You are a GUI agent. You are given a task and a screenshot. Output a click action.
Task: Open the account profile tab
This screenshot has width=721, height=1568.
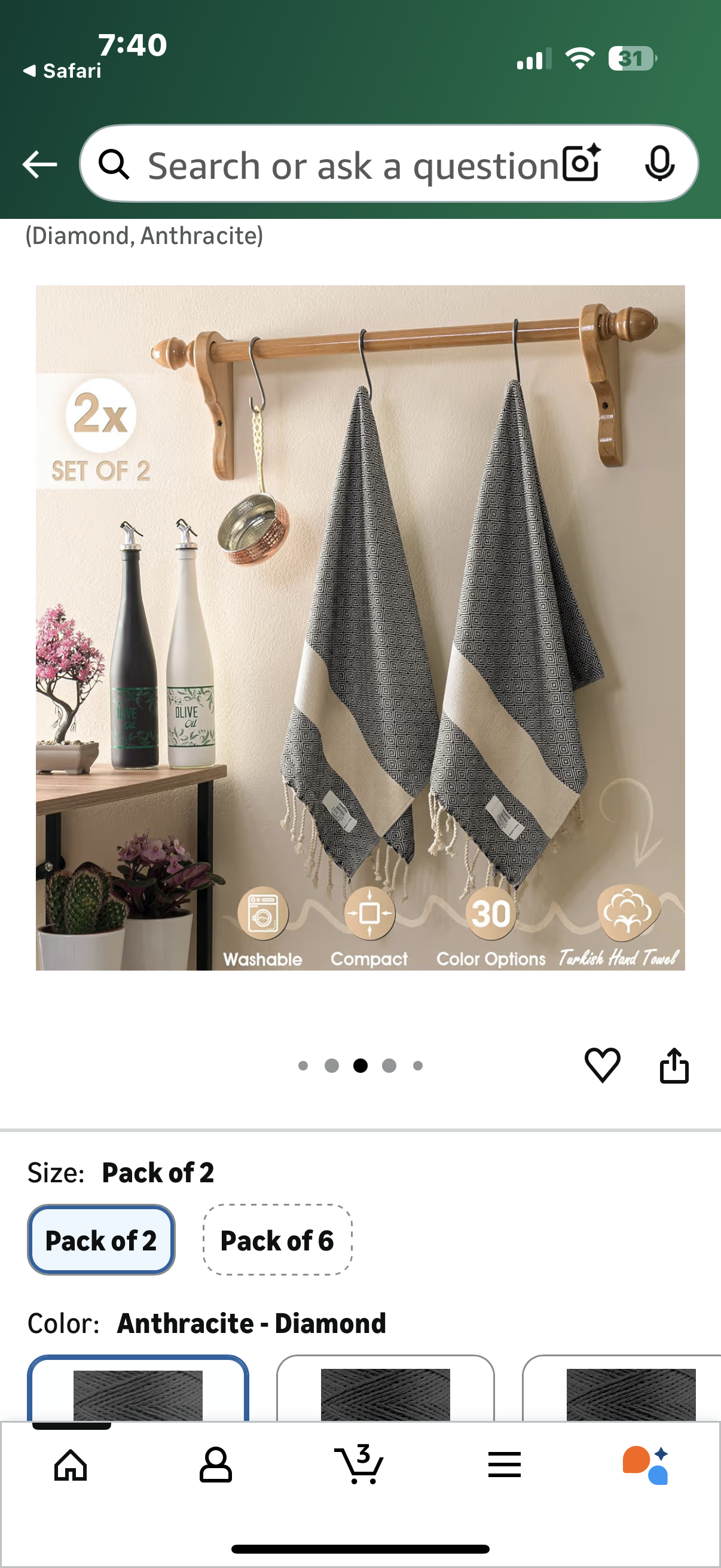coord(215,1465)
